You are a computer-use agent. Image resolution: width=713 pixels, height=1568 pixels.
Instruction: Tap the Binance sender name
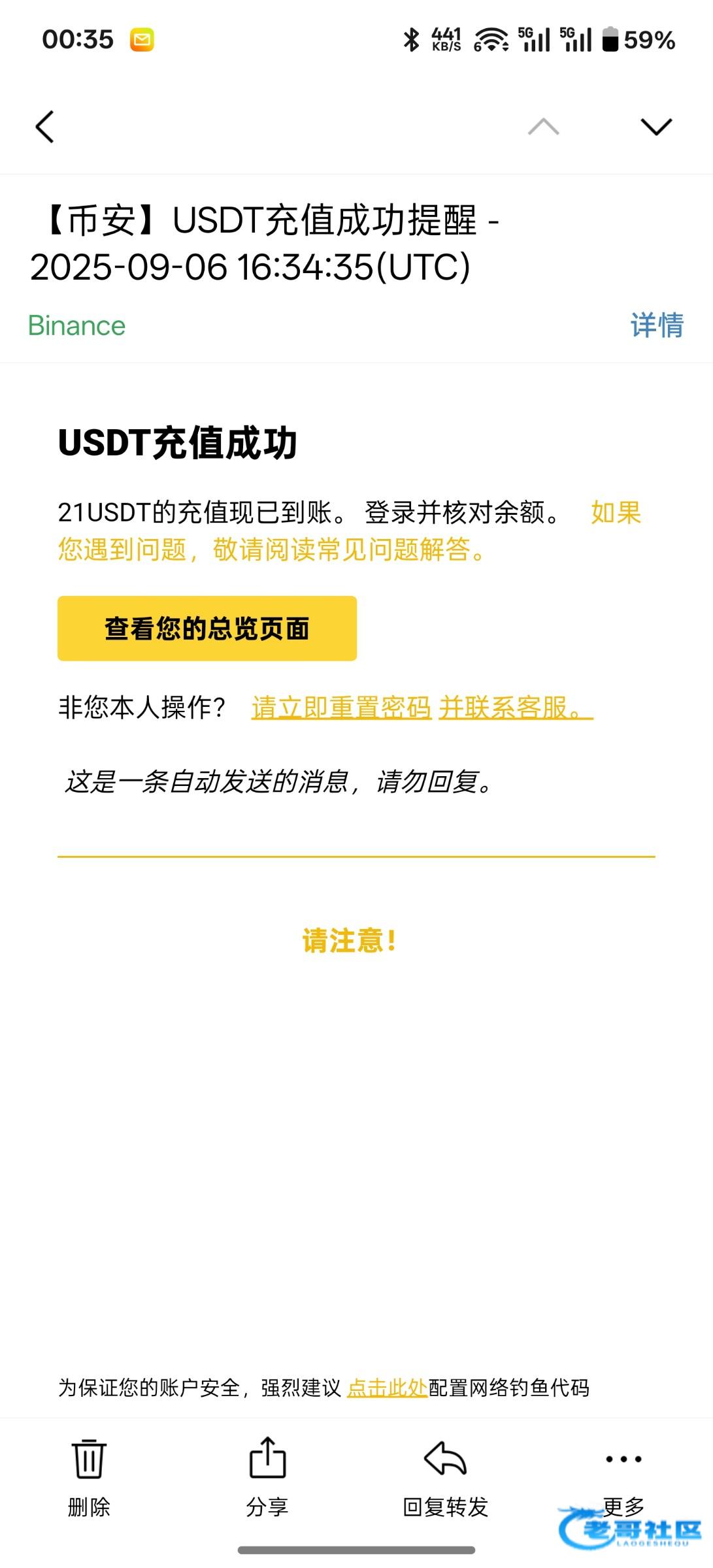click(76, 325)
